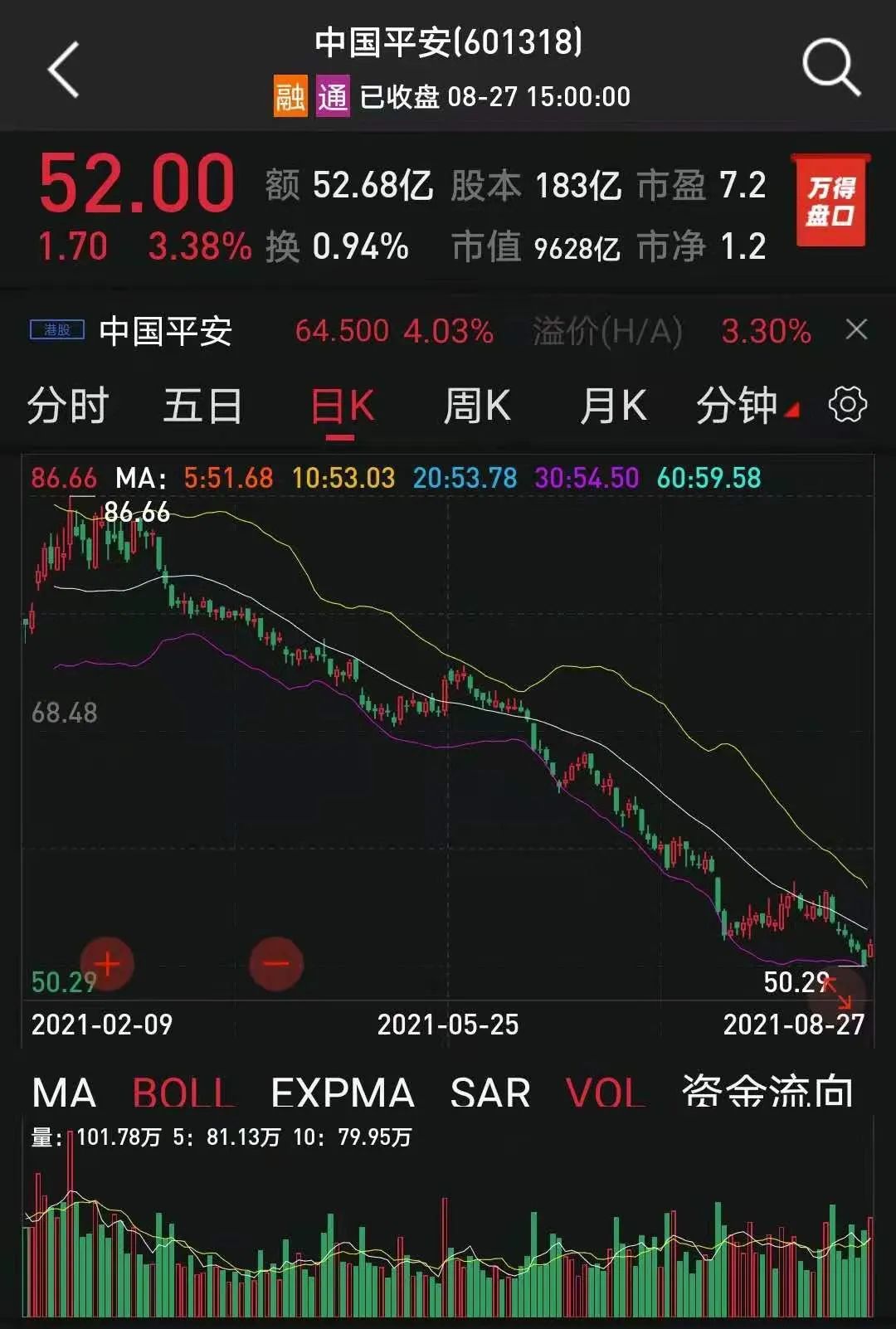The width and height of the screenshot is (896, 1329).
Task: Select the VOL volume indicator
Action: [x=606, y=1093]
